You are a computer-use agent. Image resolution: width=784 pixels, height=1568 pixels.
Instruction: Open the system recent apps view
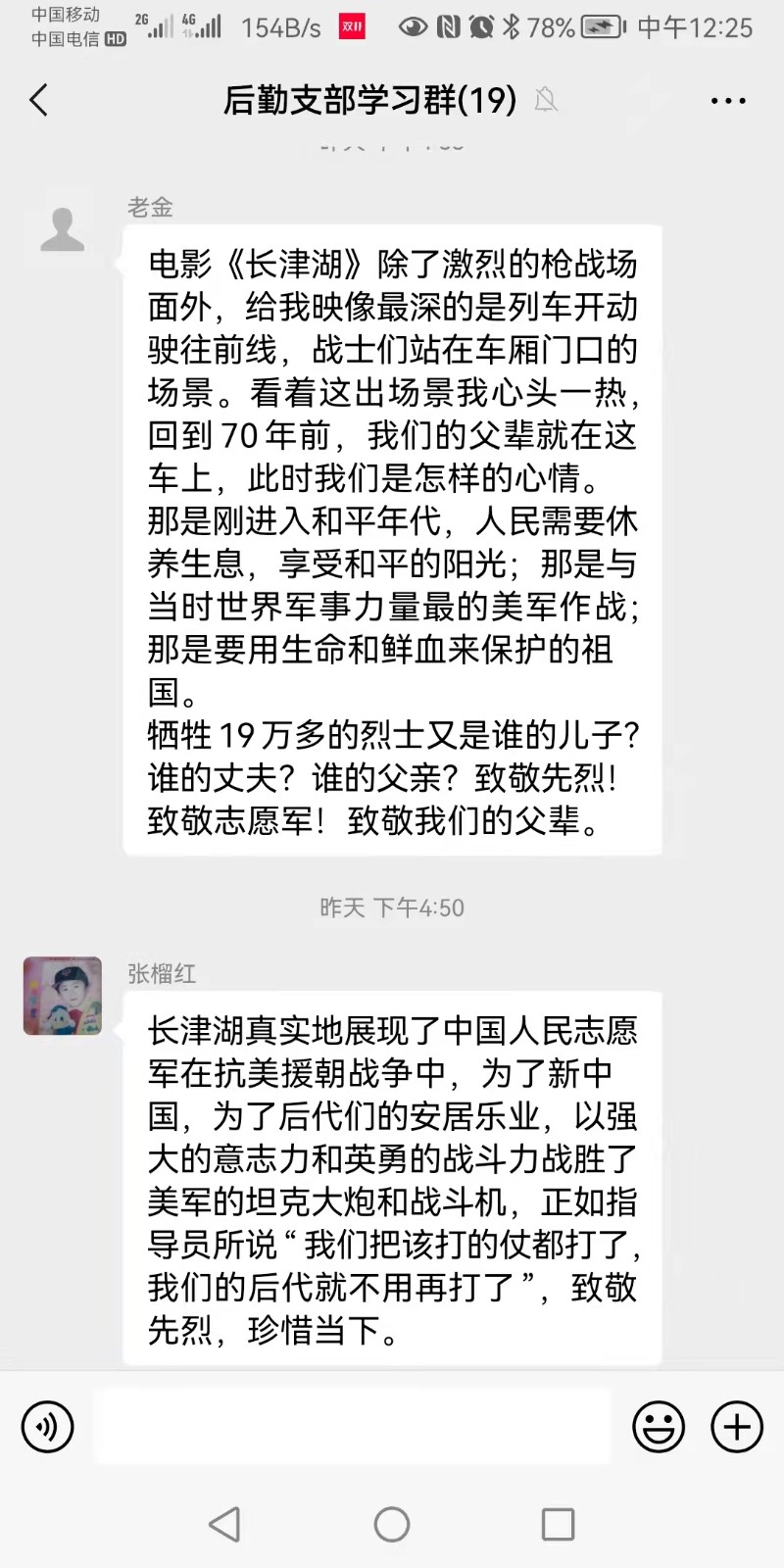pos(558,1524)
